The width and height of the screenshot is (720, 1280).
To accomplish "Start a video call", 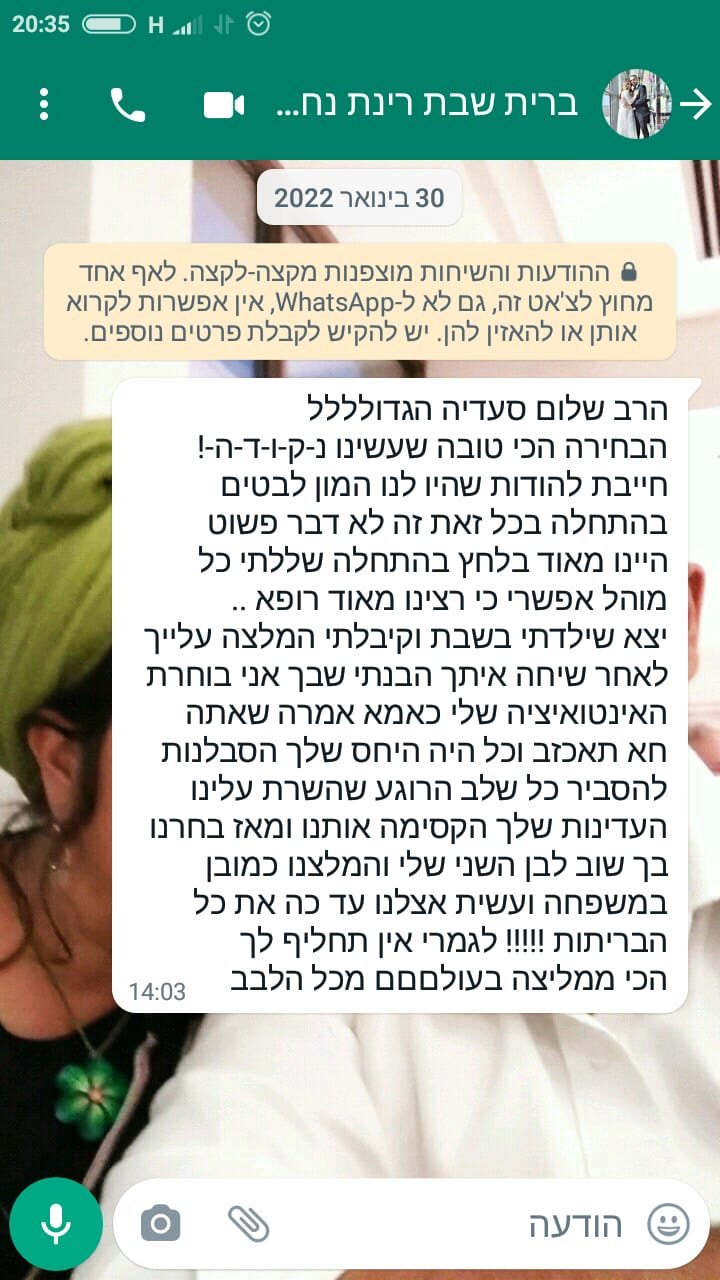I will coord(224,104).
